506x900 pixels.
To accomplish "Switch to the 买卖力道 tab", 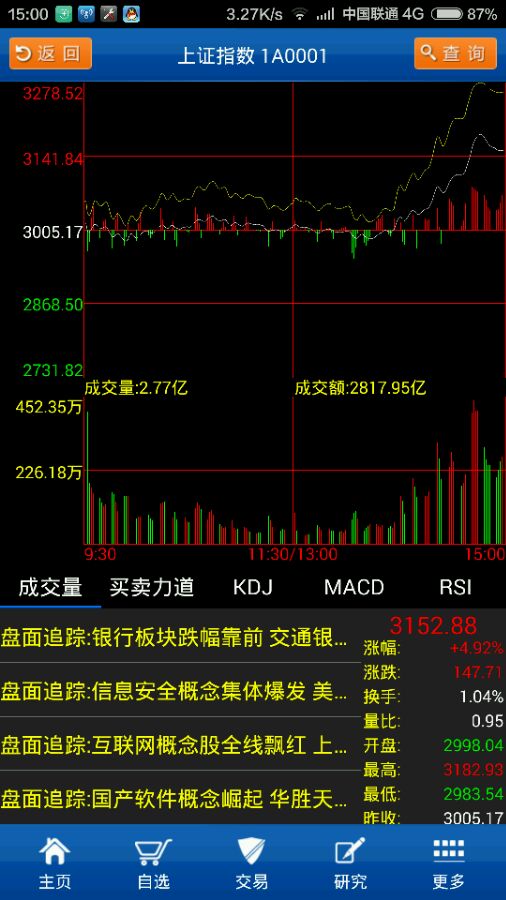I will coord(151,588).
